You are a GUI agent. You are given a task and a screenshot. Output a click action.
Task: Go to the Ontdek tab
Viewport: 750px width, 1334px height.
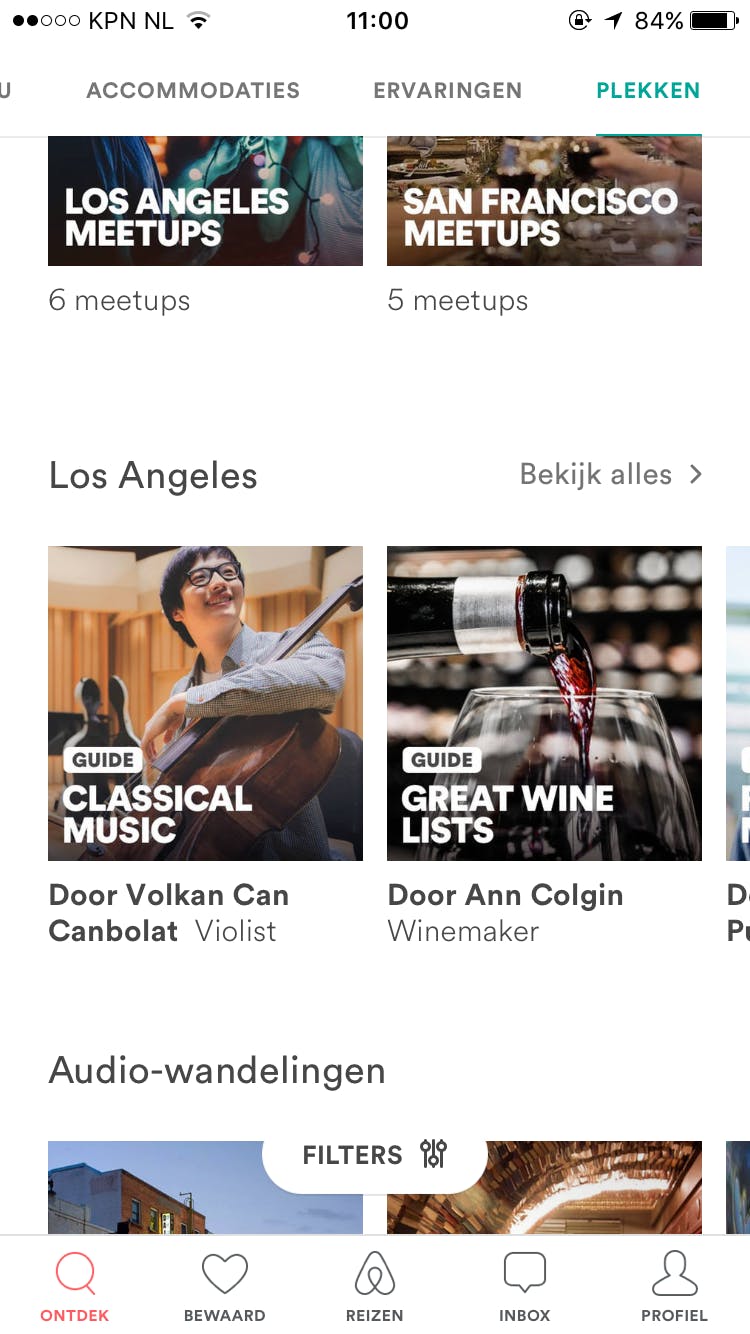[75, 1287]
